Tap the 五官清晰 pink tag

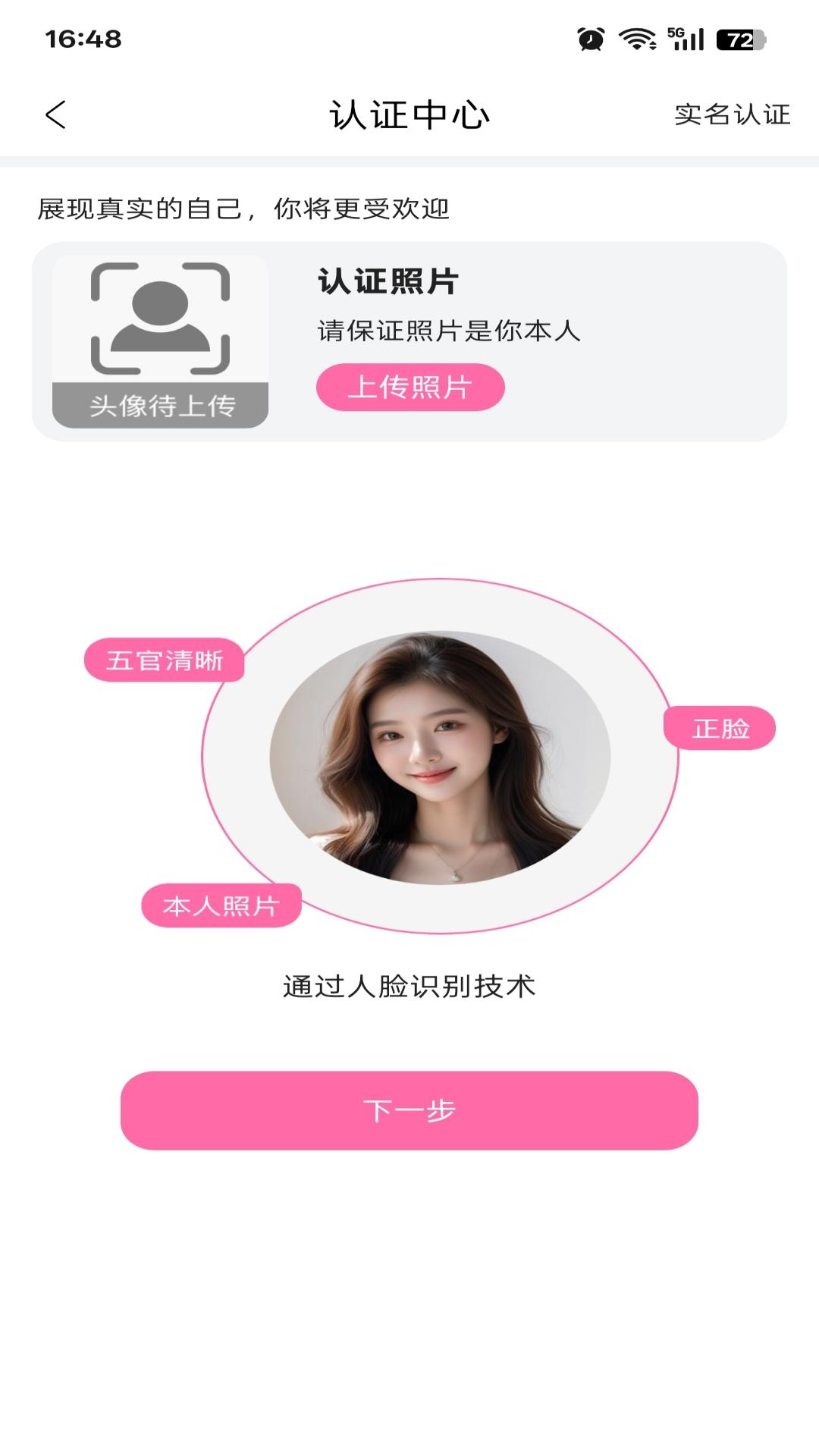tap(164, 660)
